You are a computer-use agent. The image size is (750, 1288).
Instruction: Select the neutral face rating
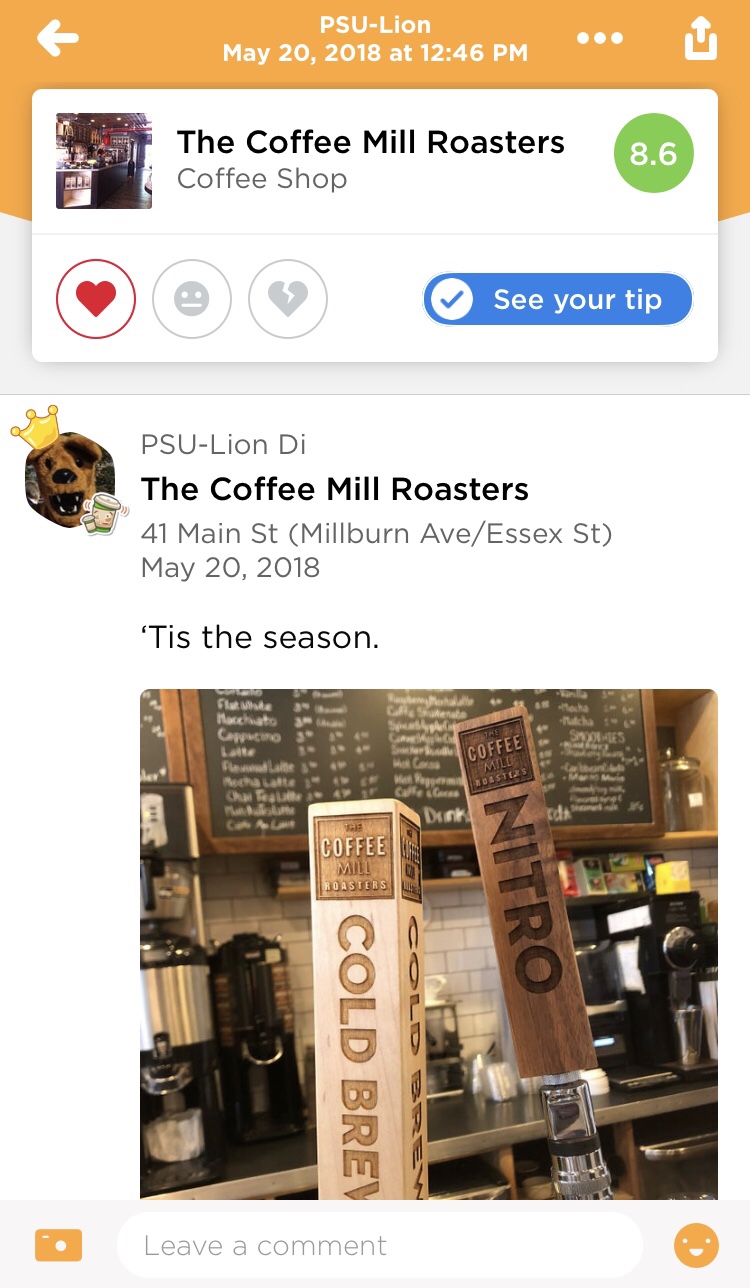point(192,299)
